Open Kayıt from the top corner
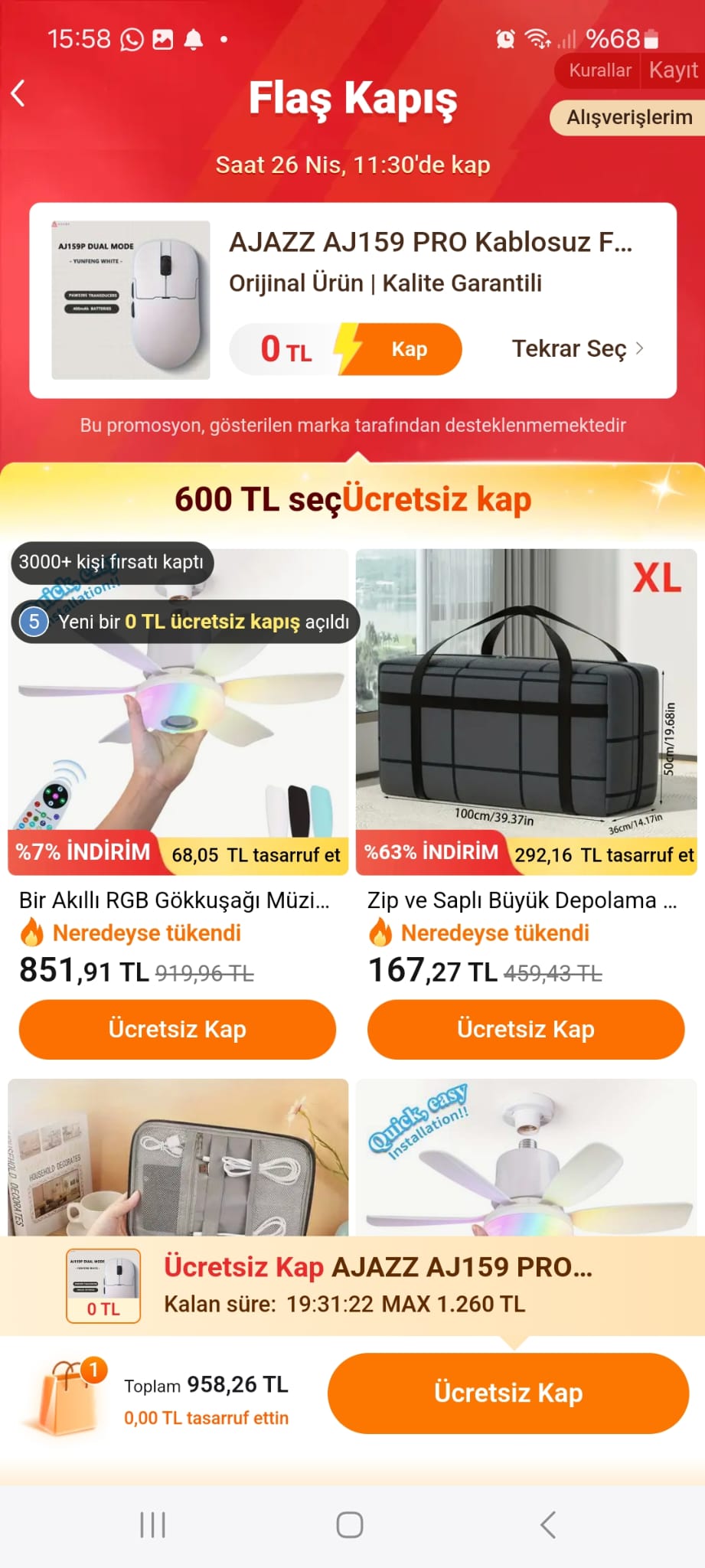Viewport: 705px width, 1568px height. click(x=673, y=70)
